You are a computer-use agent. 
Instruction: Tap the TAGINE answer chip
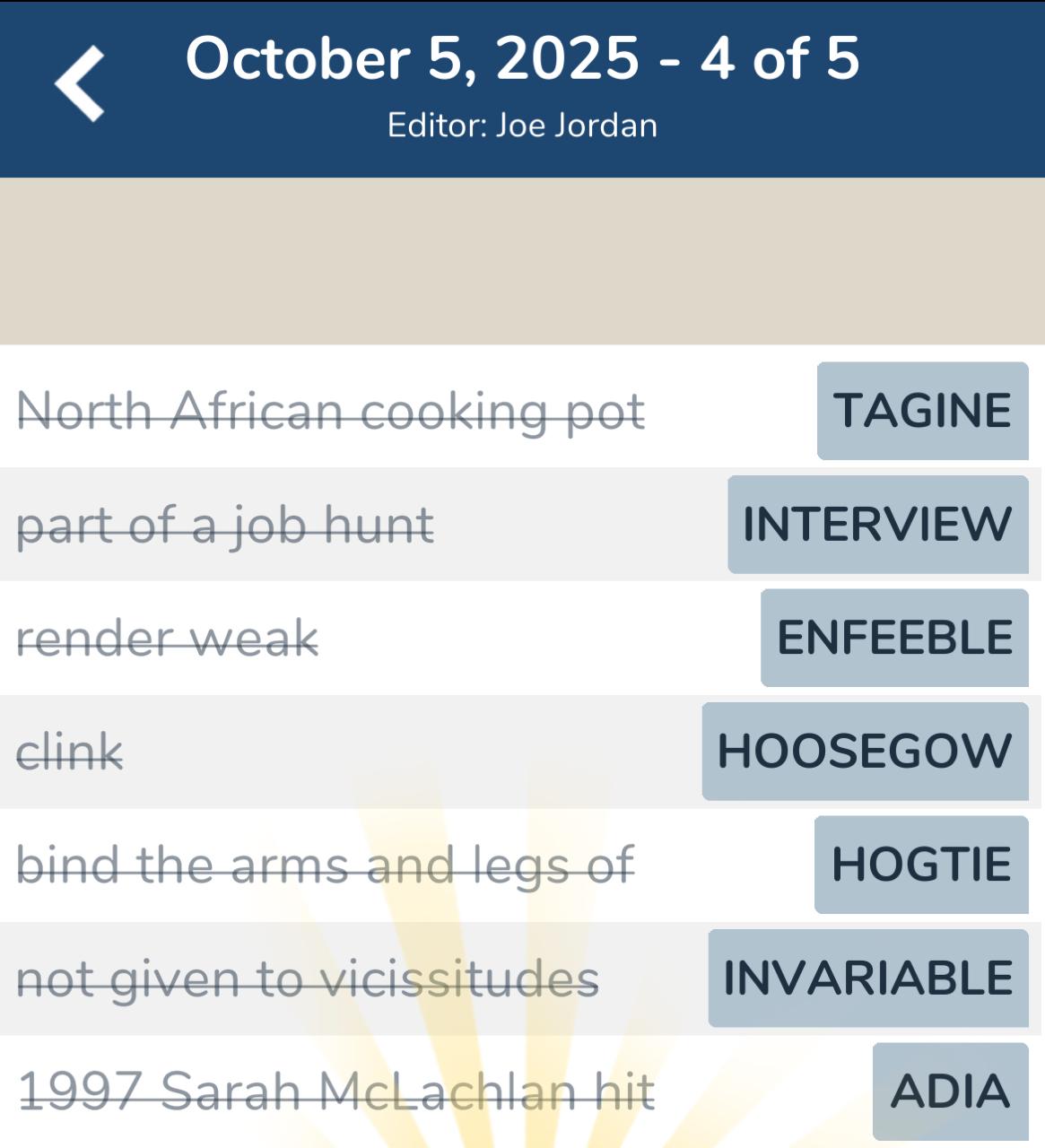point(922,411)
